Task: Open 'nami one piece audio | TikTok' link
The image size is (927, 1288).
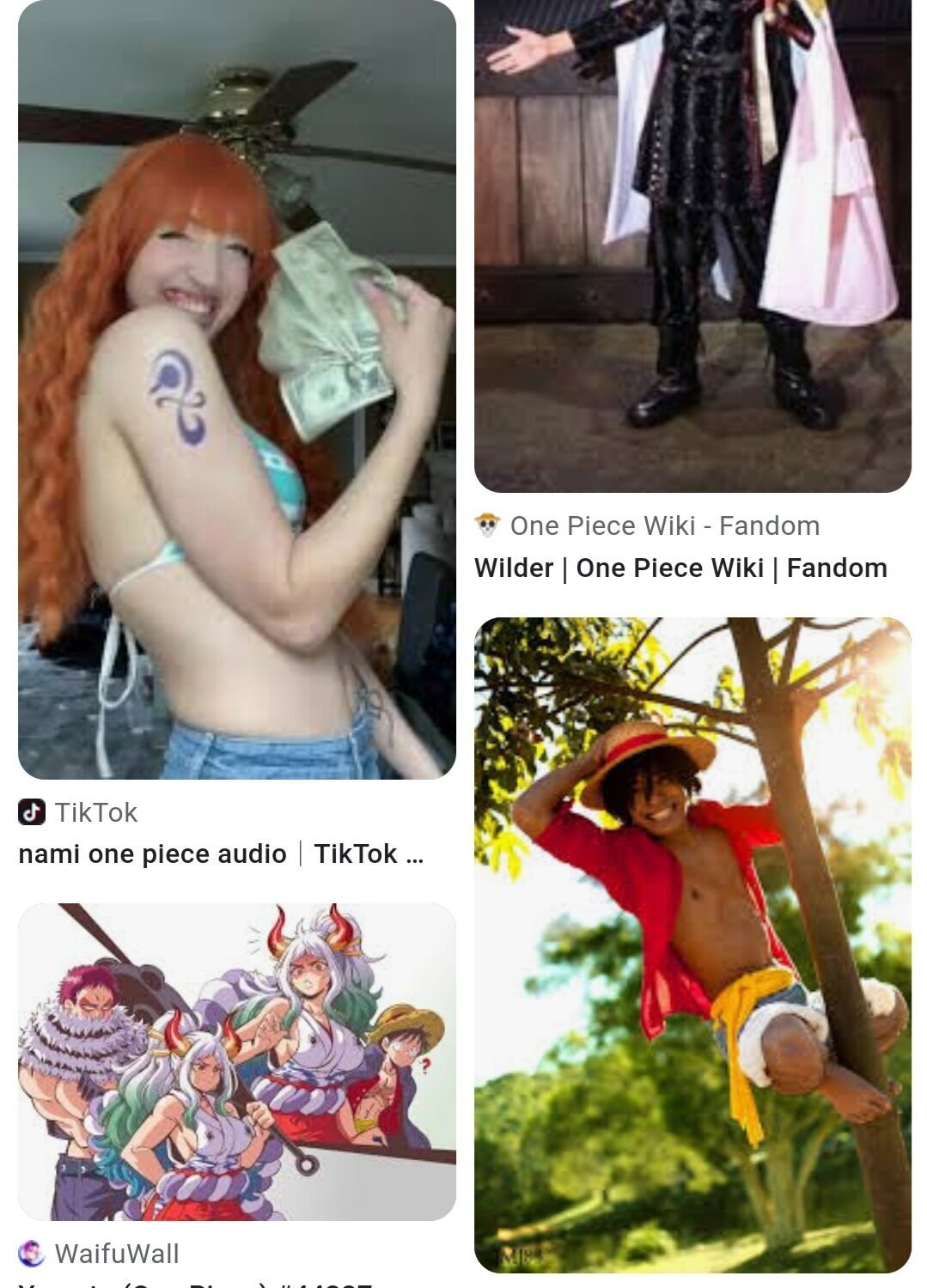Action: 221,854
